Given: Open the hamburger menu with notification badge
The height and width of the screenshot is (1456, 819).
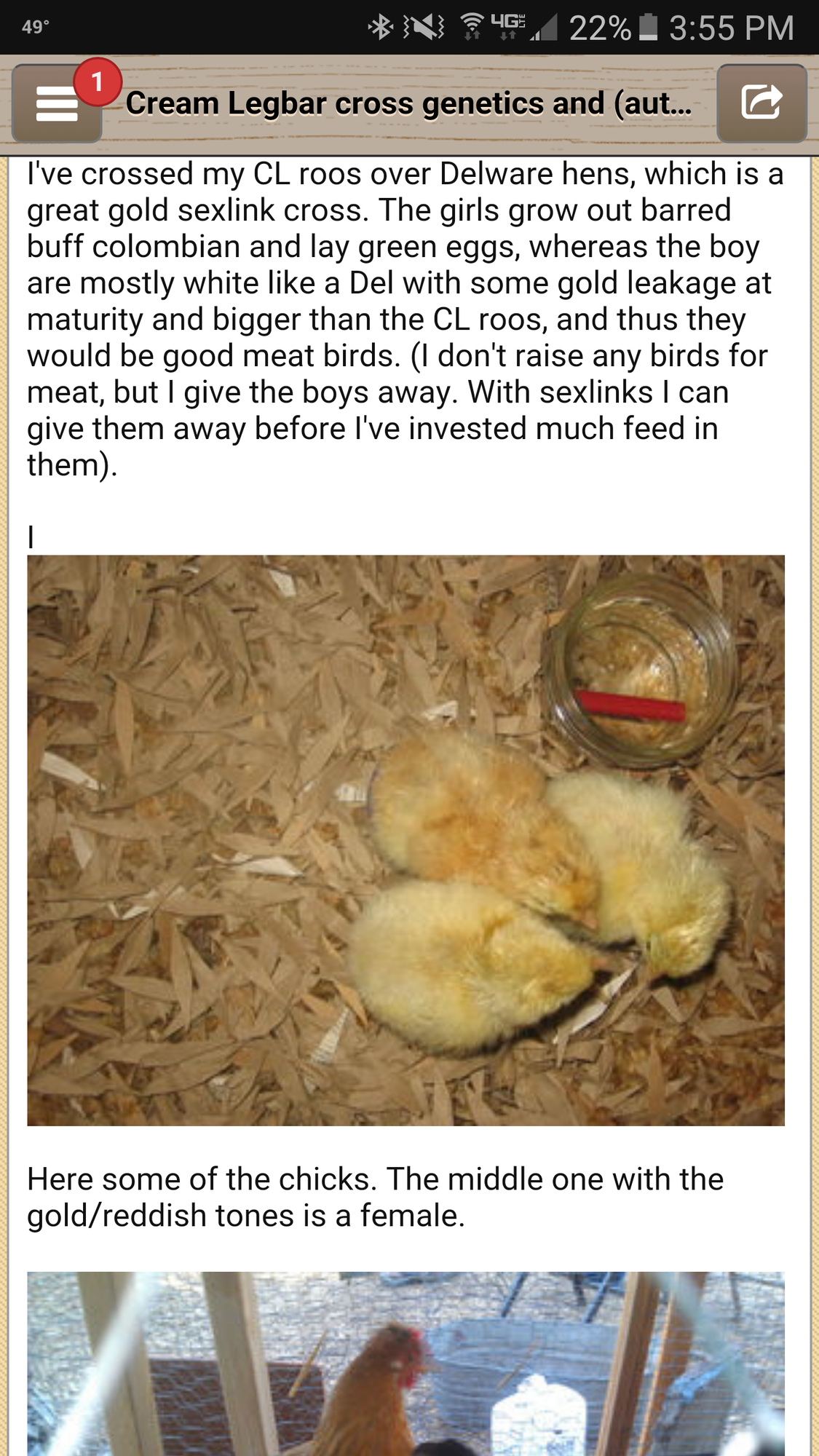Looking at the screenshot, I should [57, 103].
